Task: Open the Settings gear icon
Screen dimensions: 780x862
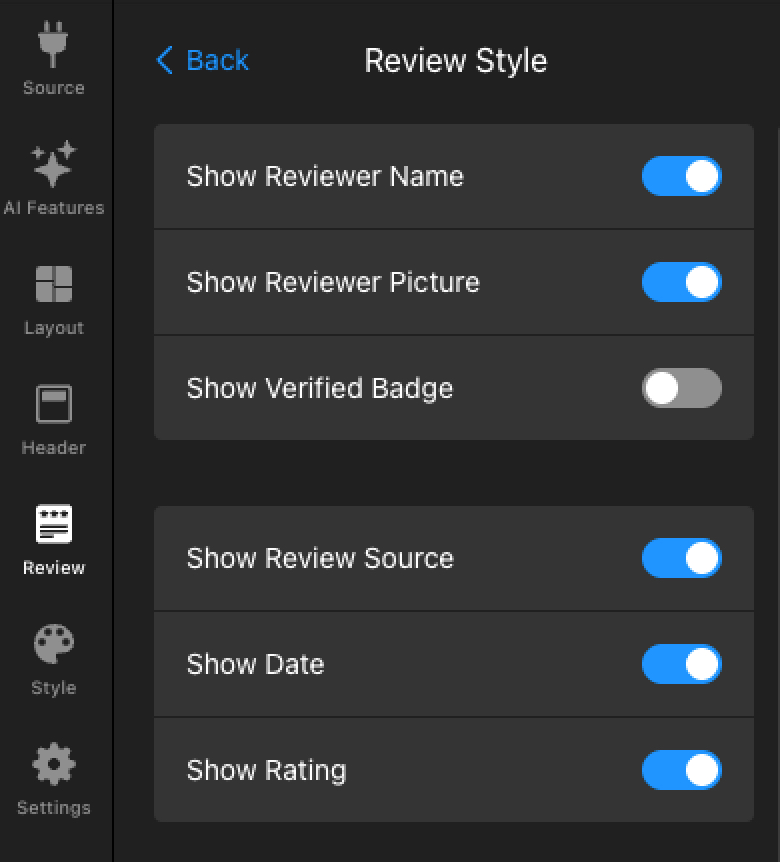Action: tap(54, 766)
